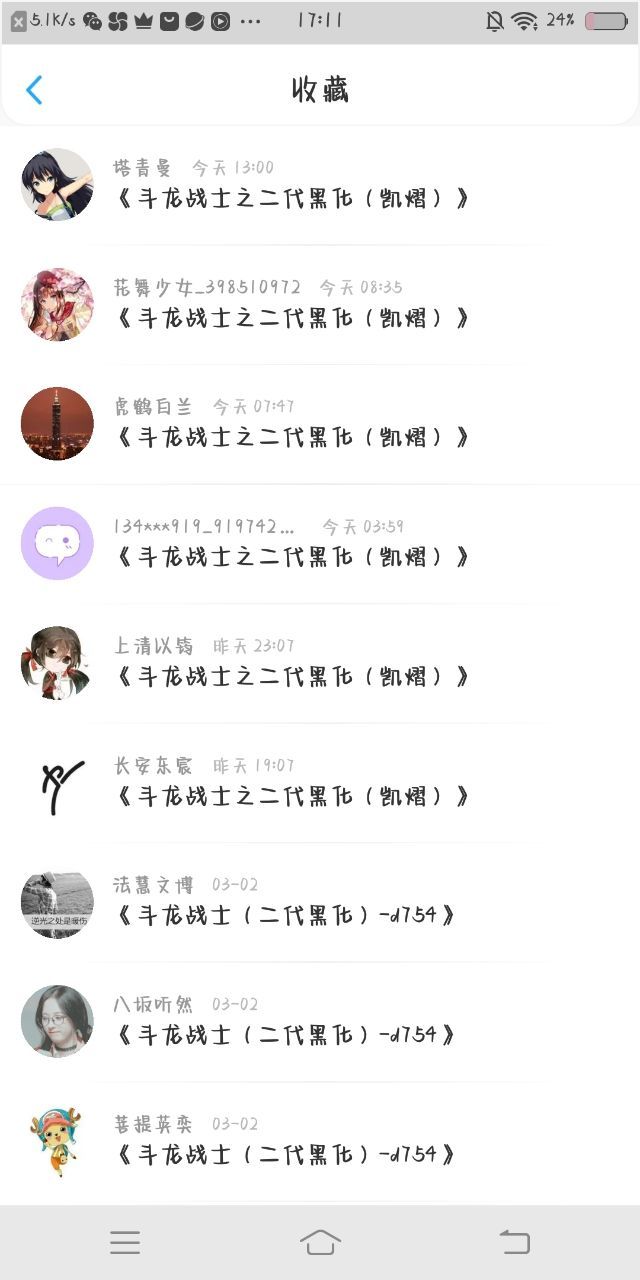
Task: View the entry from 上清以筠
Action: (292, 676)
